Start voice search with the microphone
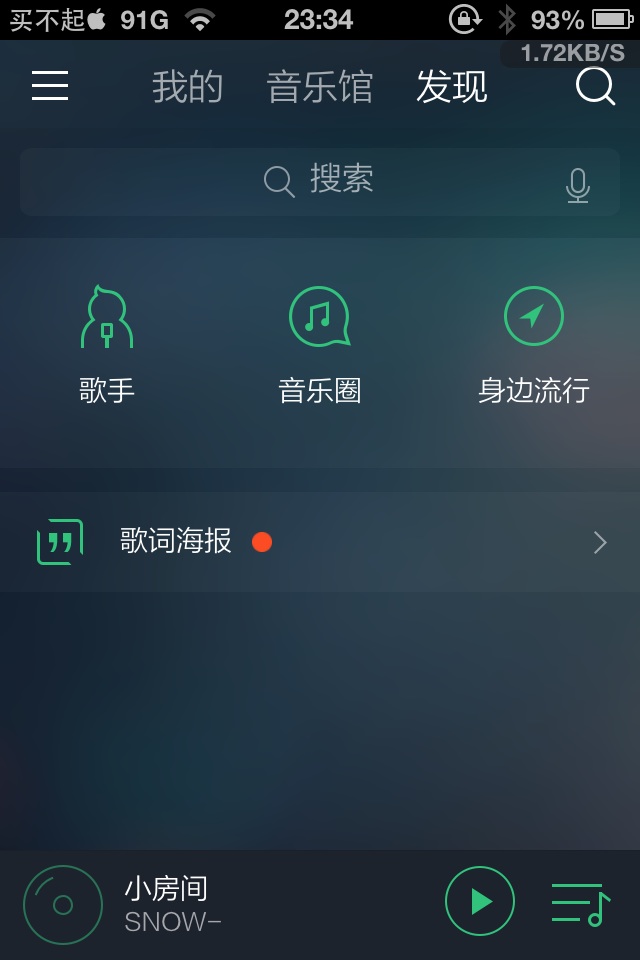The width and height of the screenshot is (640, 960). coord(577,186)
